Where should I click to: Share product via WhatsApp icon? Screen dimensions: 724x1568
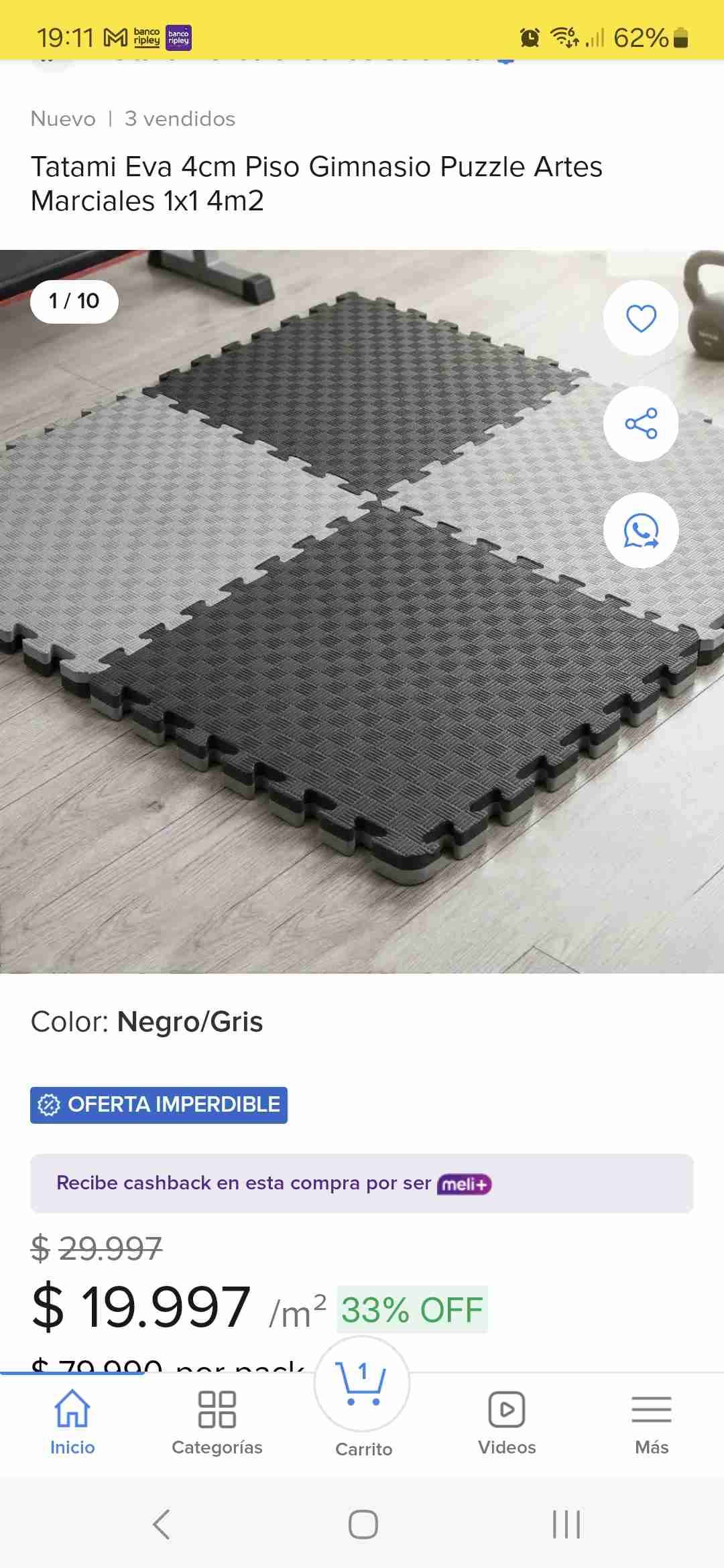pos(640,531)
